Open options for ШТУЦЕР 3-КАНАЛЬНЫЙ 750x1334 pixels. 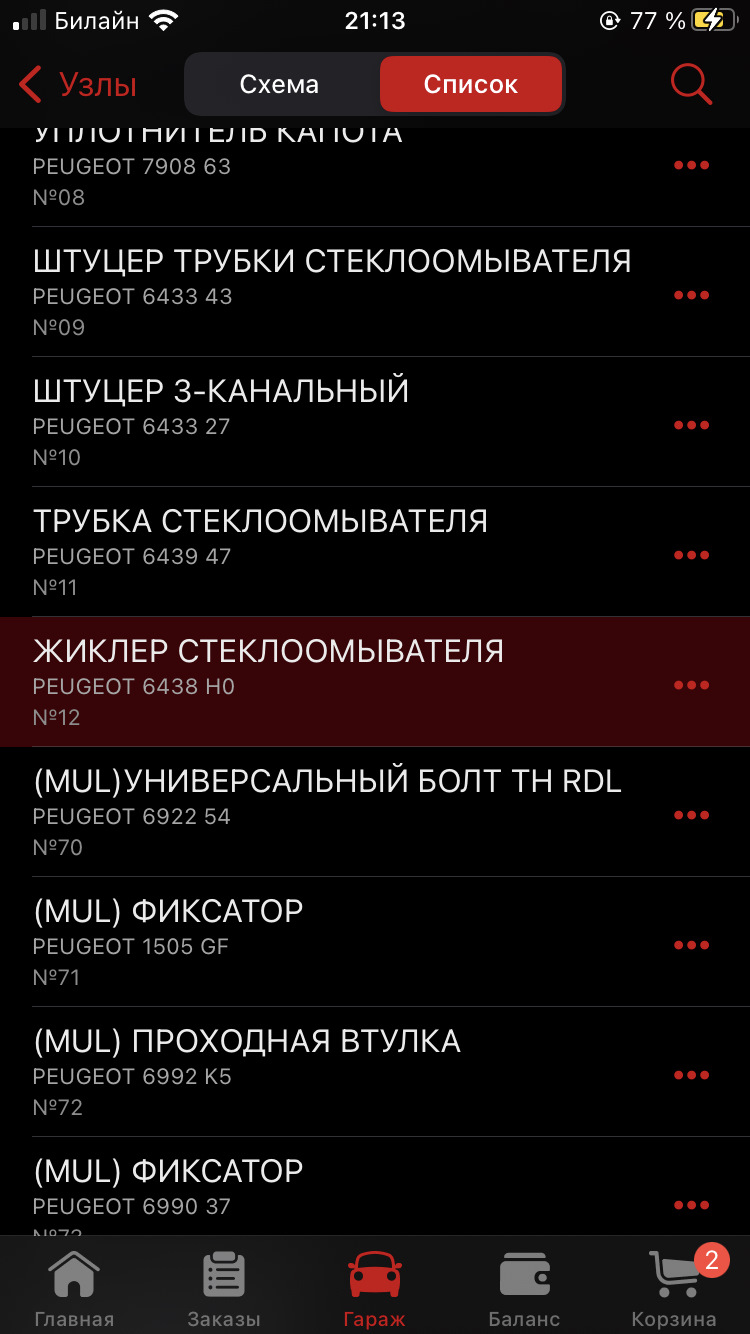(691, 425)
